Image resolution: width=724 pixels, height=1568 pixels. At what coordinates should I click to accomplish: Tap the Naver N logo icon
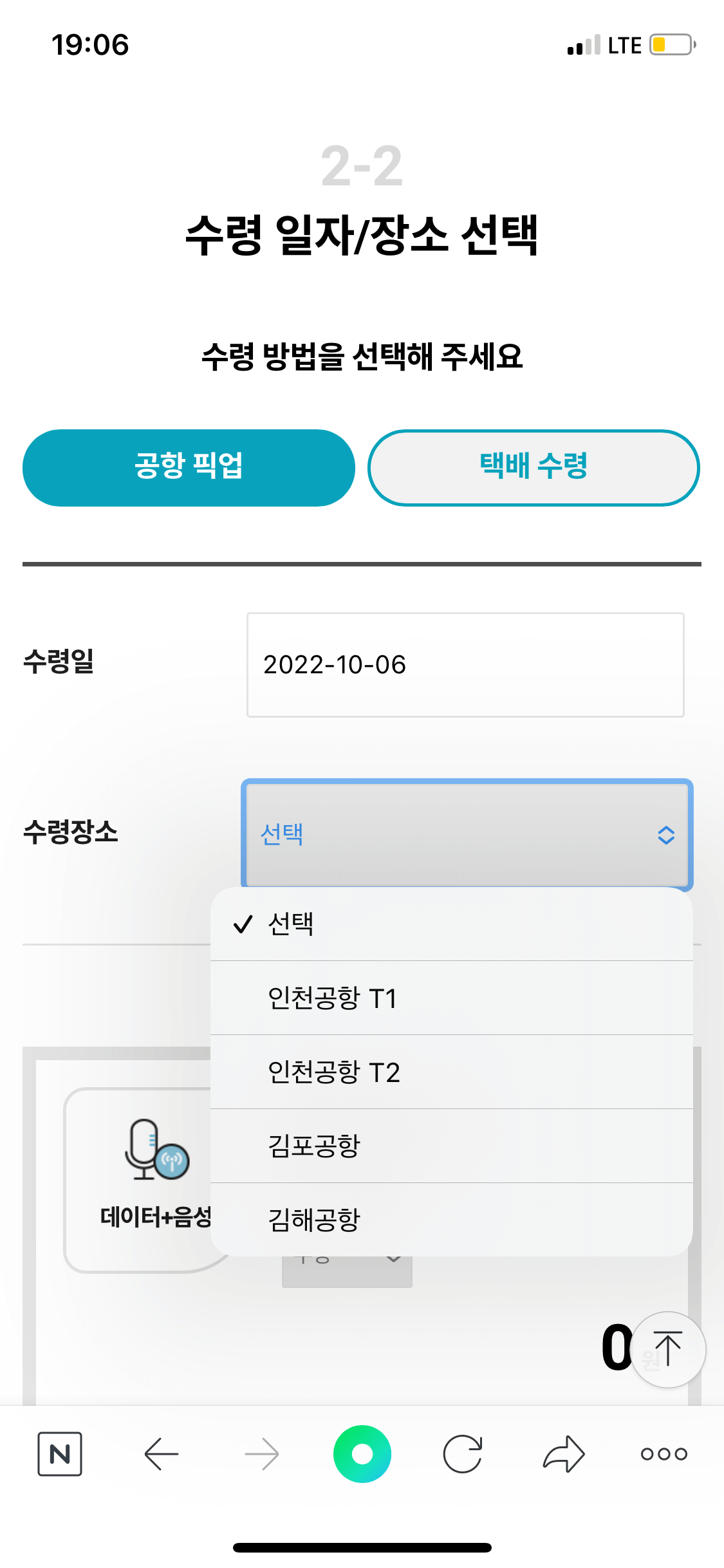tap(60, 1453)
